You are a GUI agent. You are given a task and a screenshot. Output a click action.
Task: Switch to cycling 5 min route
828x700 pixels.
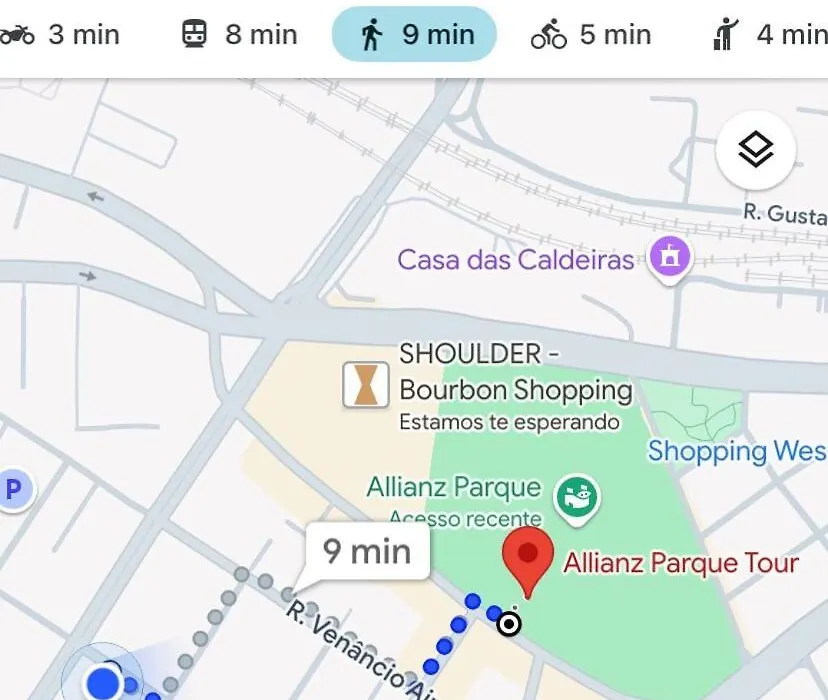click(x=591, y=35)
